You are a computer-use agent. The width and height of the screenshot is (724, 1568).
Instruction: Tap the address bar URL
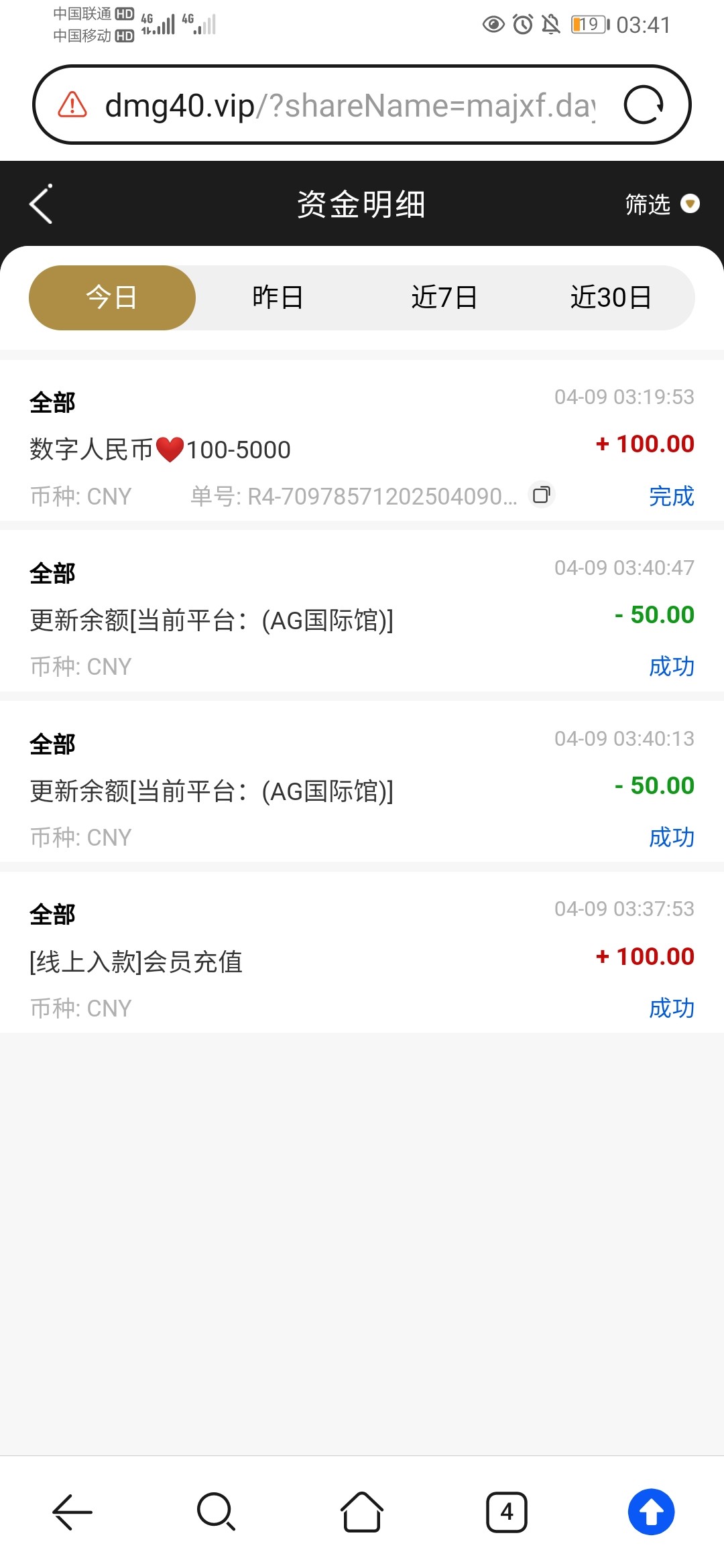click(x=350, y=105)
